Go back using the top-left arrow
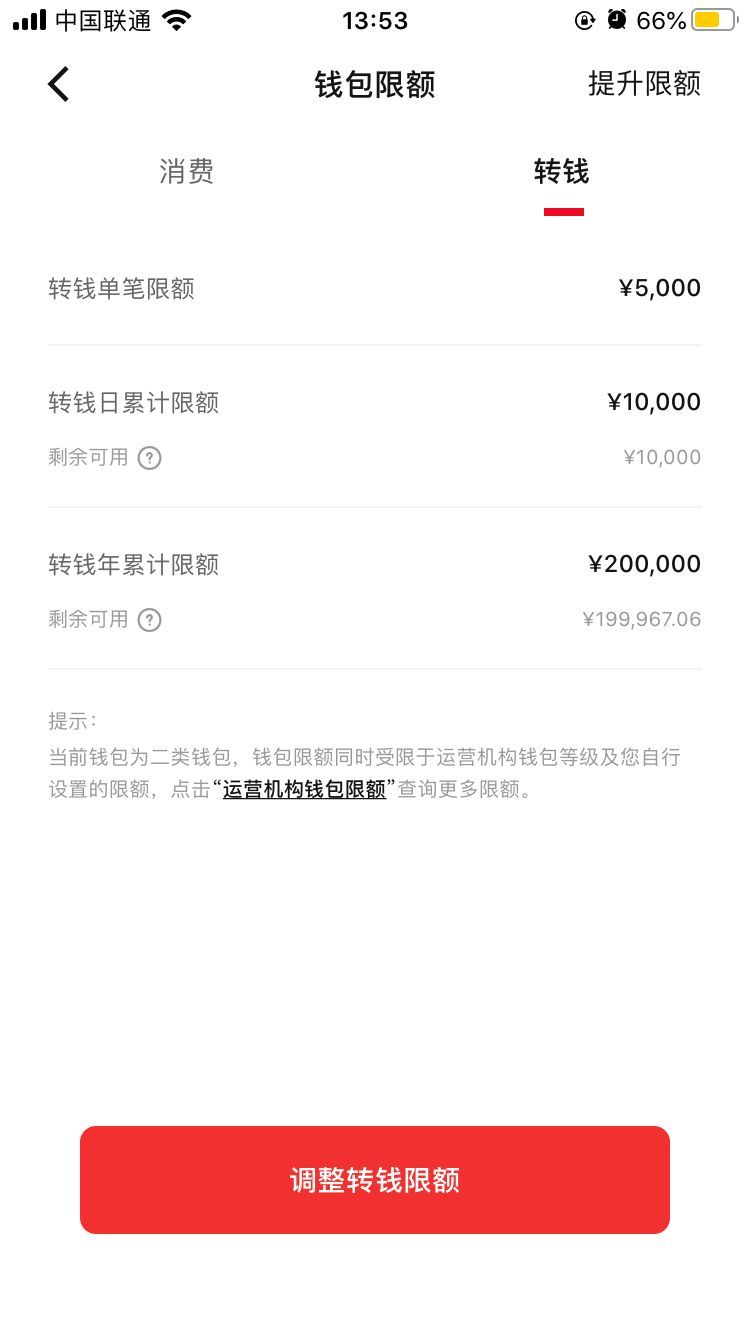Viewport: 750px width, 1334px height. [59, 85]
